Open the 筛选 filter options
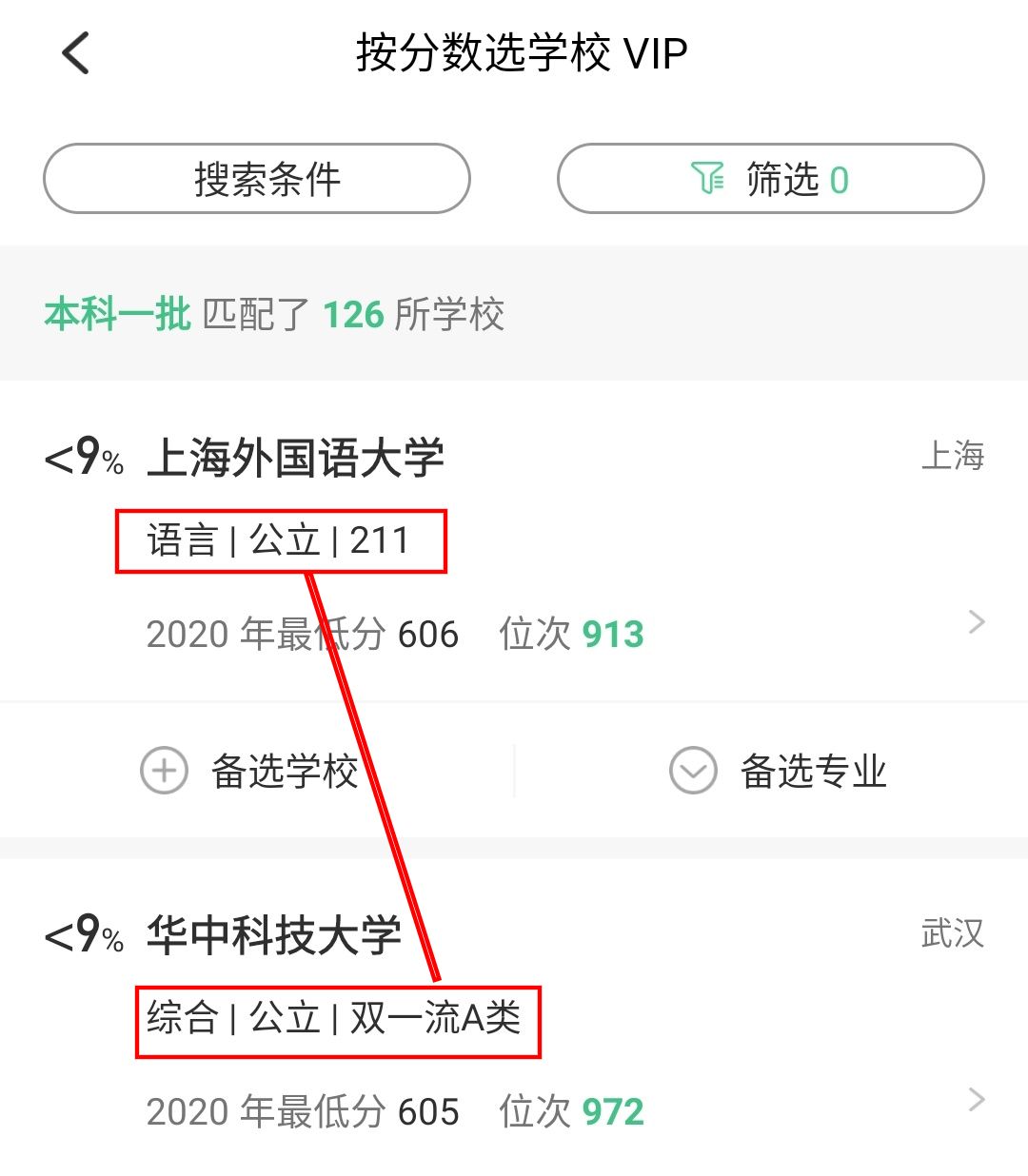 (770, 179)
